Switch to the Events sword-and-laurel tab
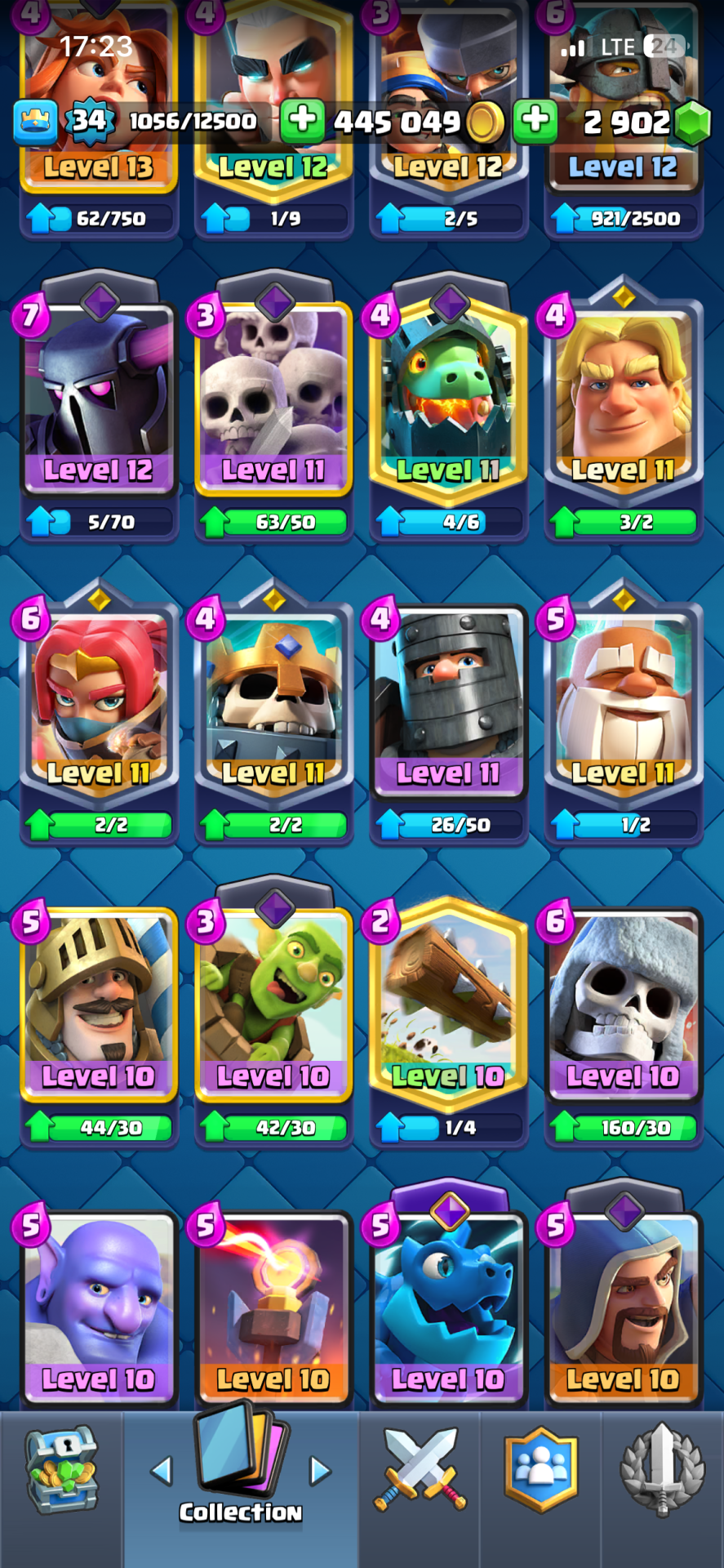 [x=662, y=1470]
